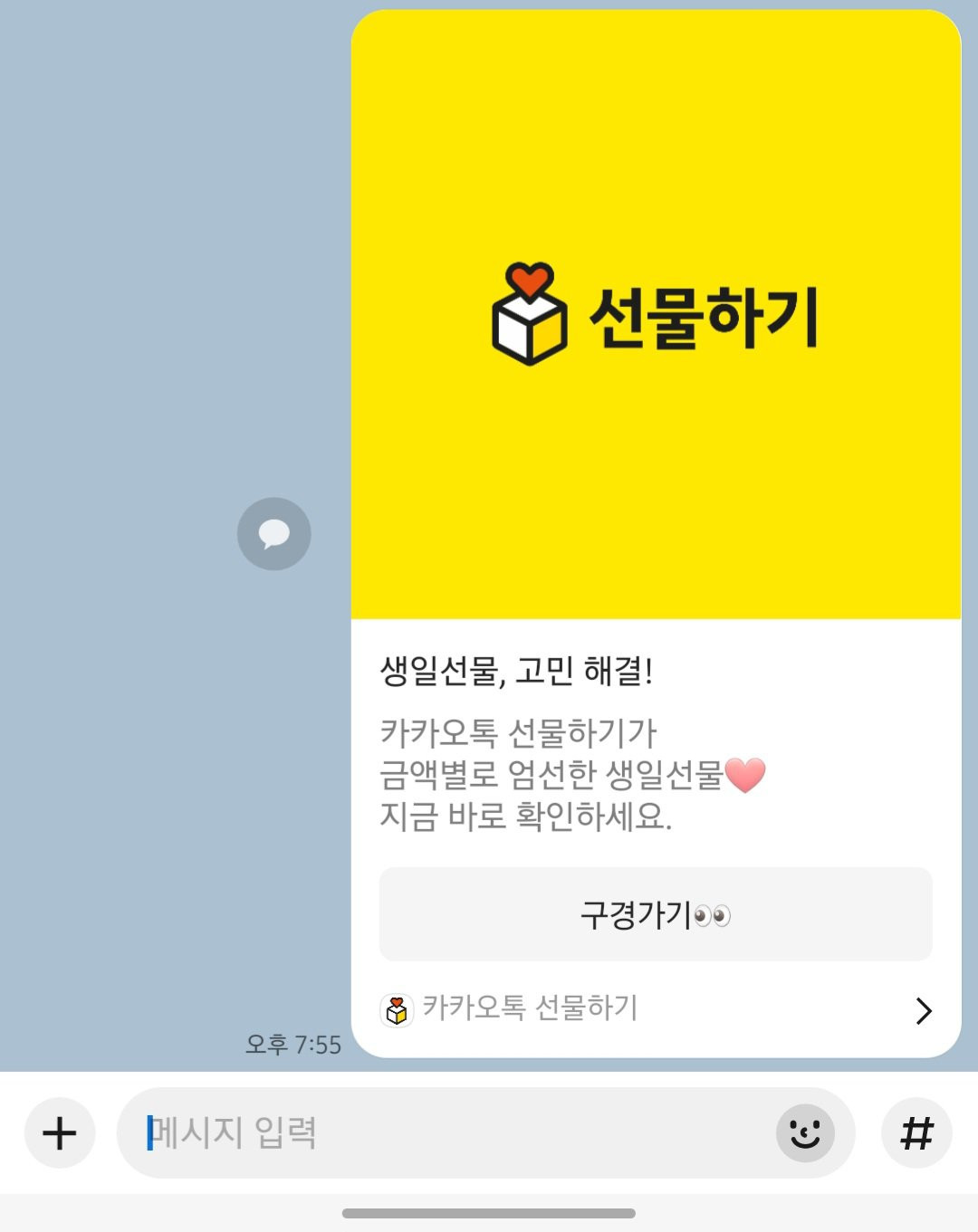This screenshot has height=1232, width=978.
Task: Open the yellow 선물하기 banner image
Action: (x=656, y=315)
